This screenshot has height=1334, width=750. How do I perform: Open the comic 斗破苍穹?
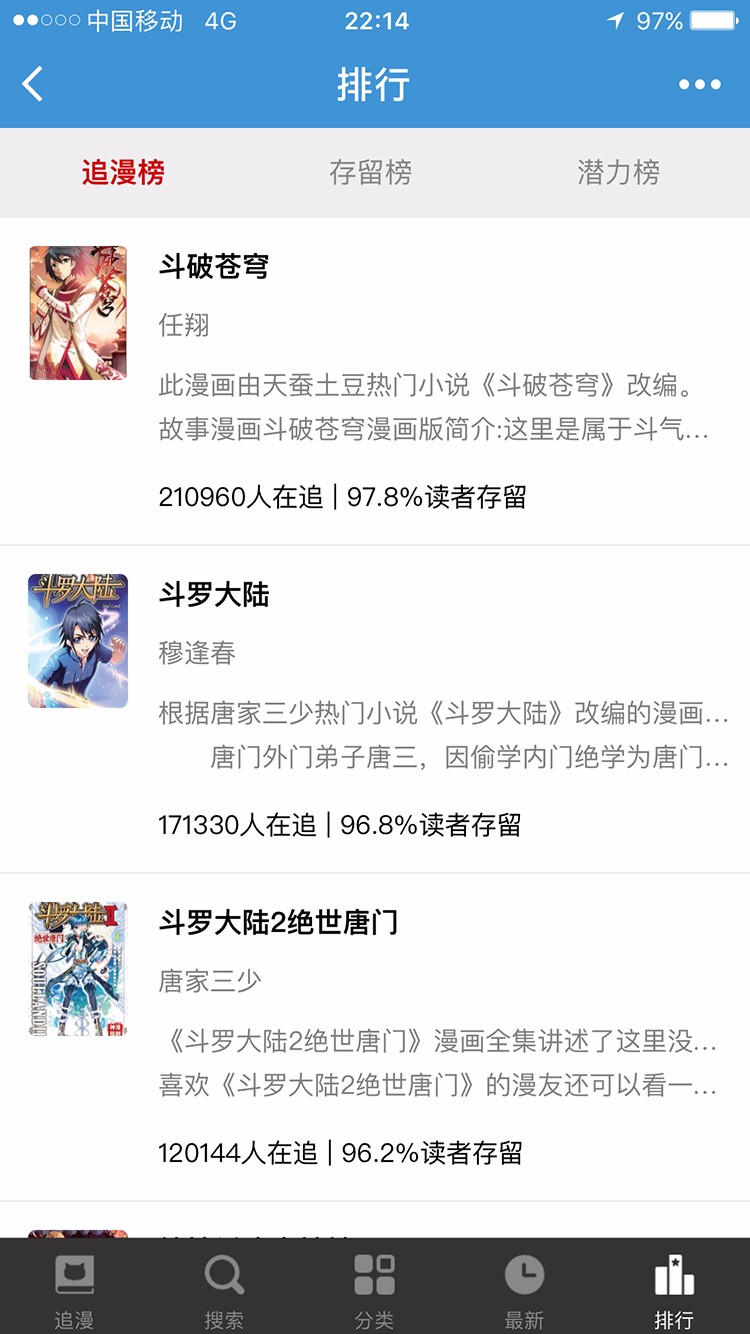point(214,267)
